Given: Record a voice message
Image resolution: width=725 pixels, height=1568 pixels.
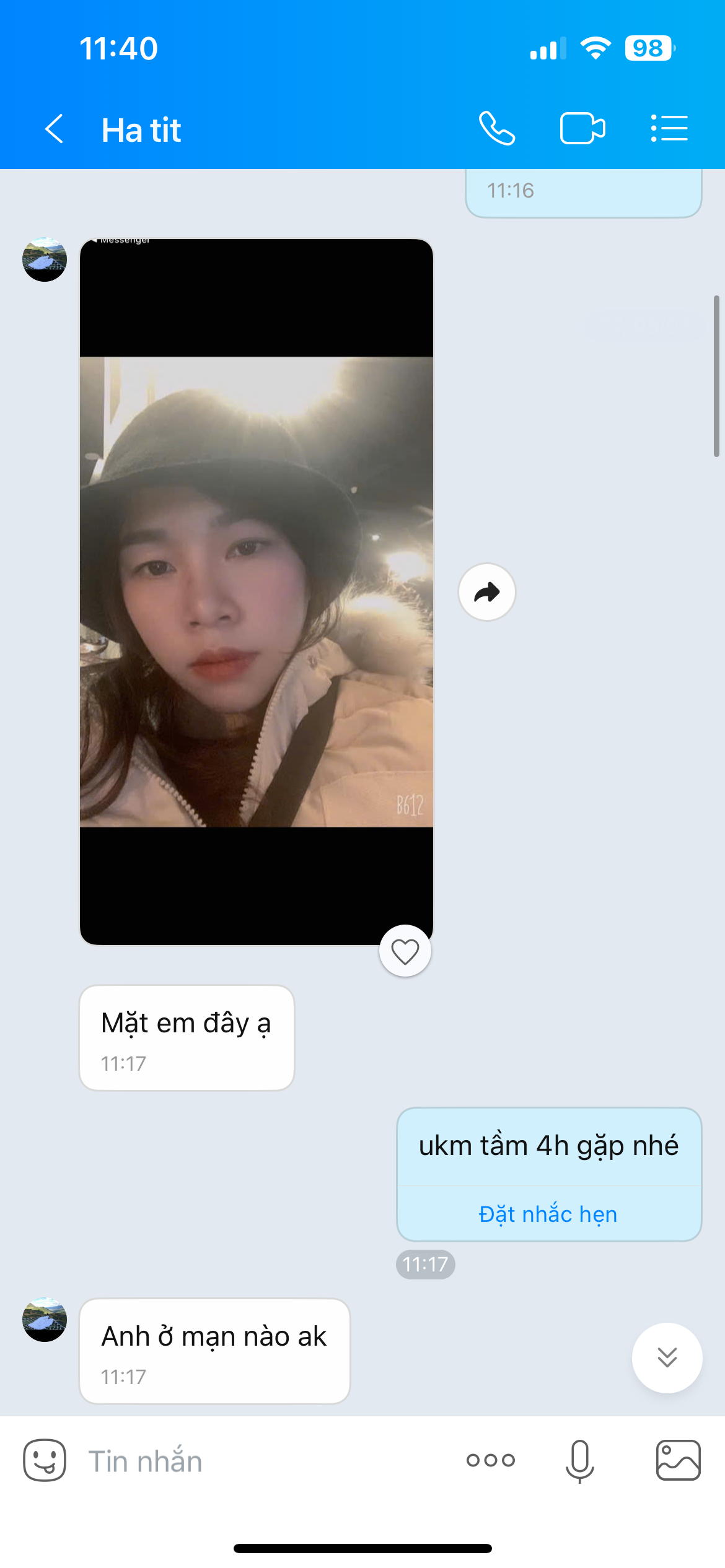Looking at the screenshot, I should (x=580, y=1460).
